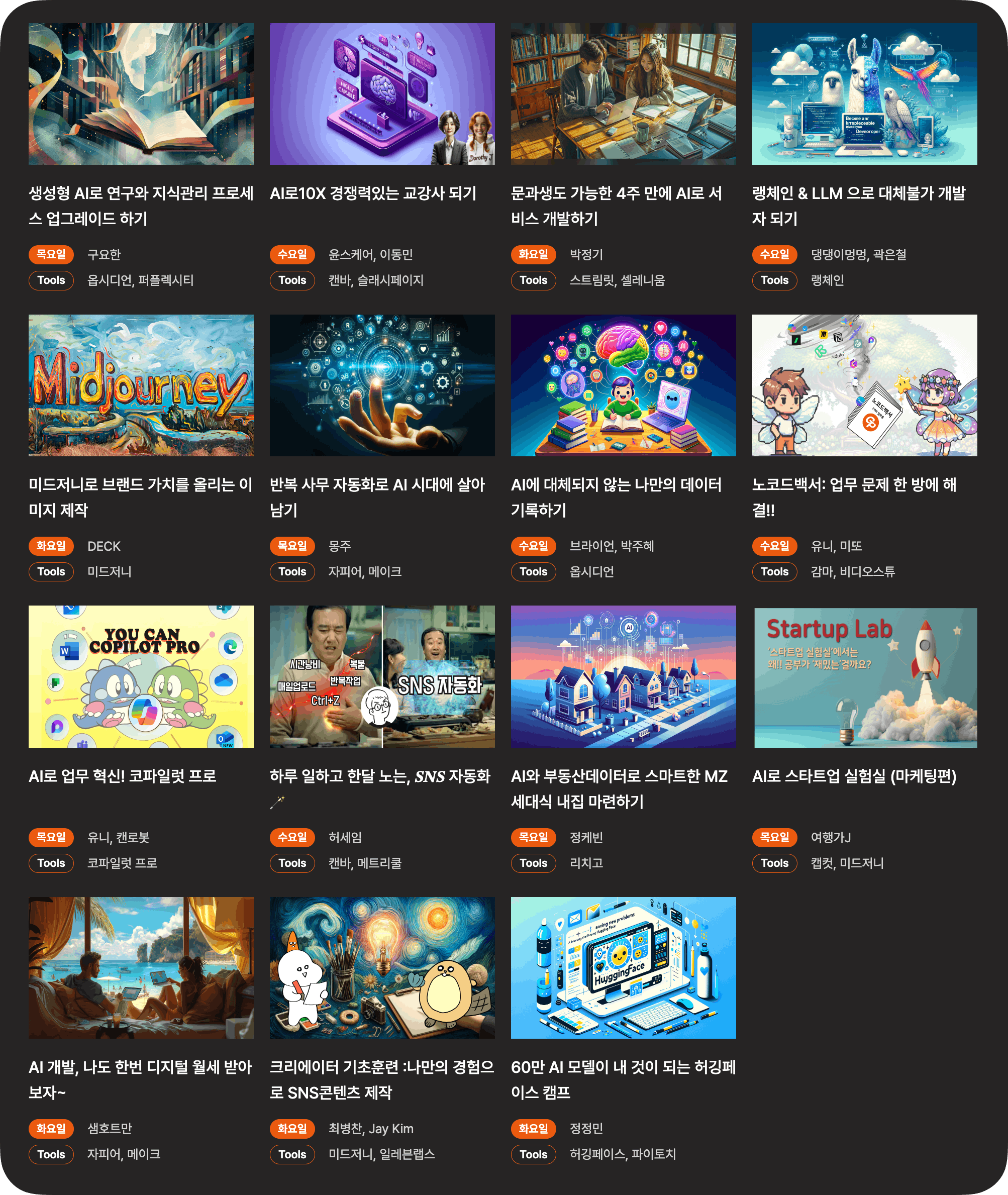
Task: Select the 허깅페이스 캠프 course card
Action: (x=623, y=967)
